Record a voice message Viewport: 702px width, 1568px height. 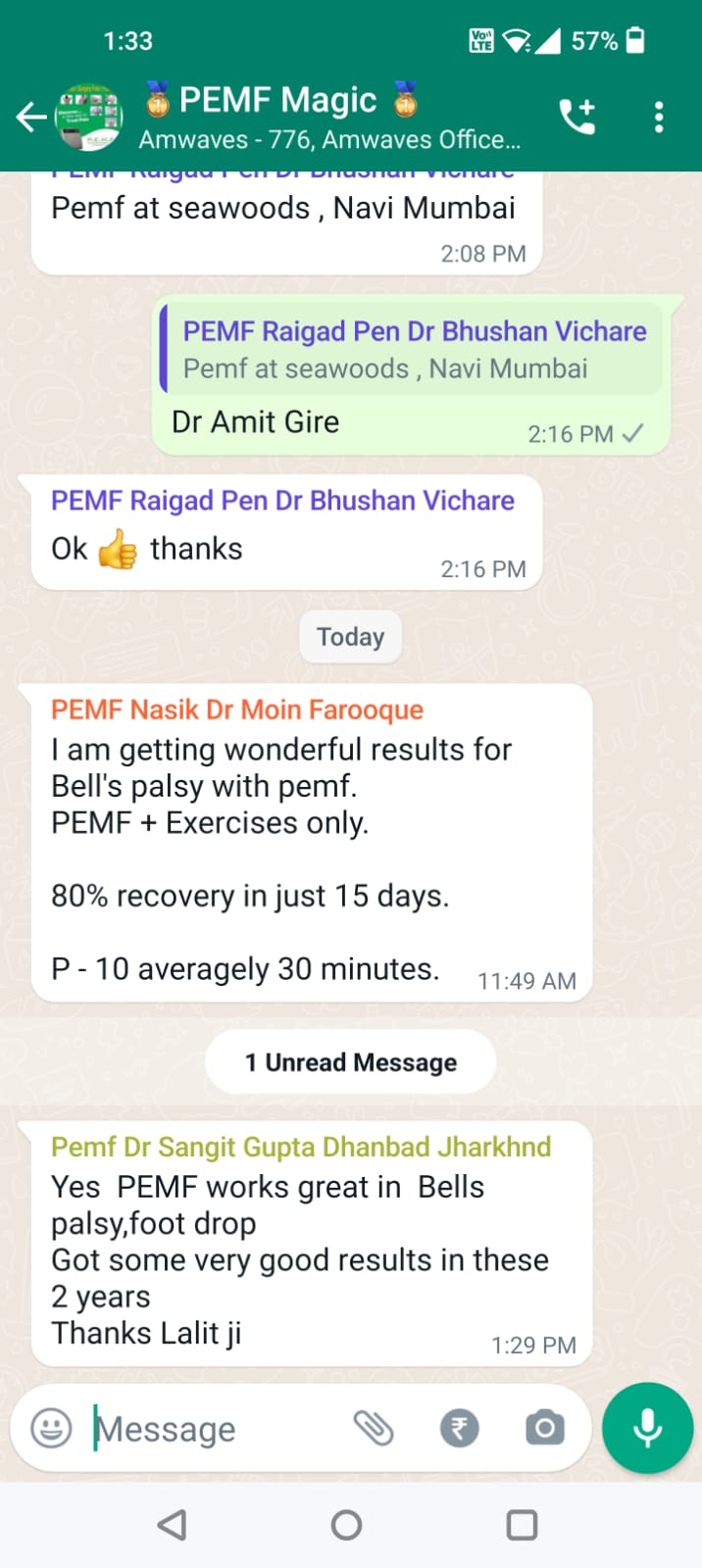tap(647, 1428)
